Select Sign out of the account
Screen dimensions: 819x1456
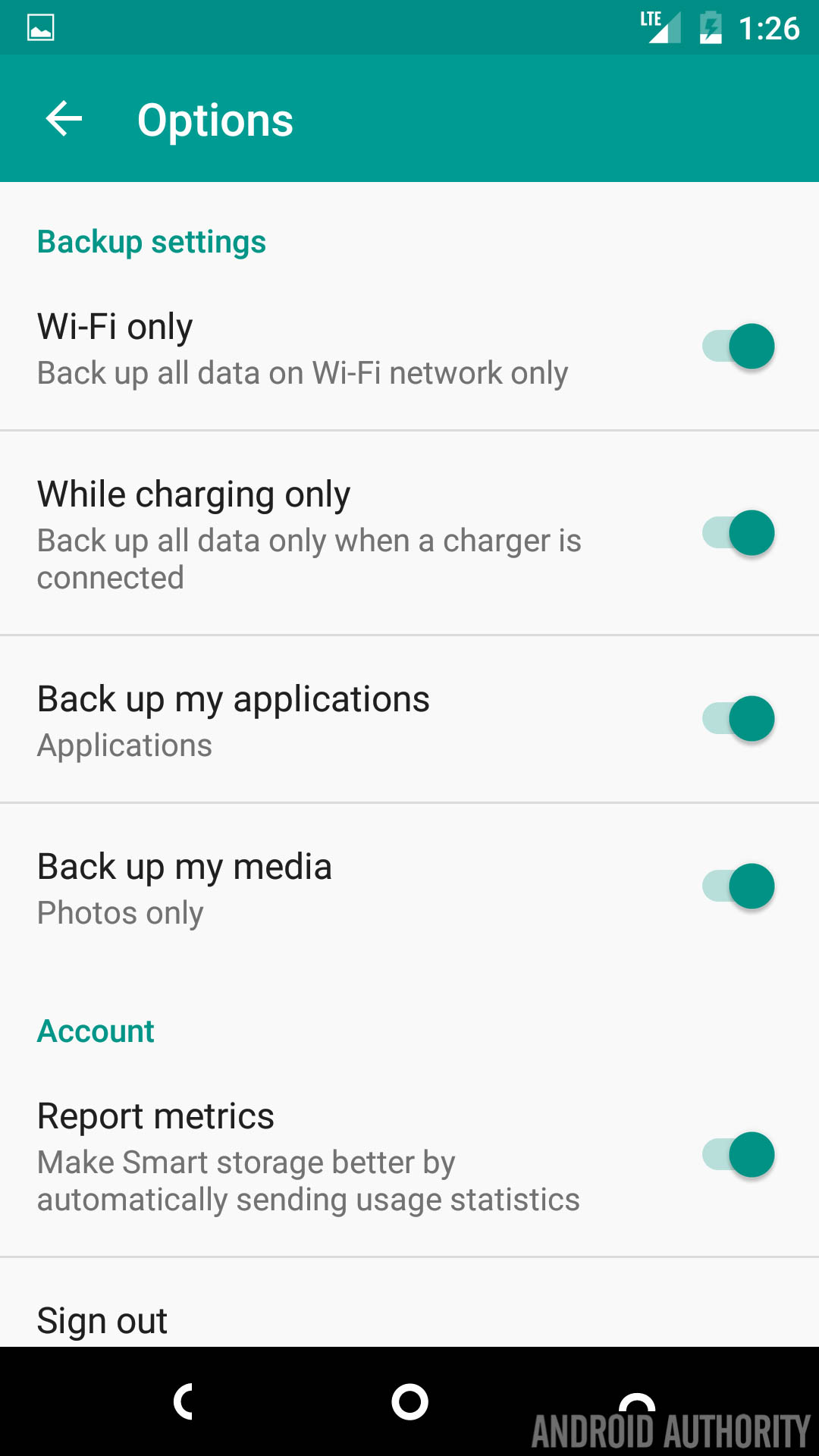[x=102, y=1320]
